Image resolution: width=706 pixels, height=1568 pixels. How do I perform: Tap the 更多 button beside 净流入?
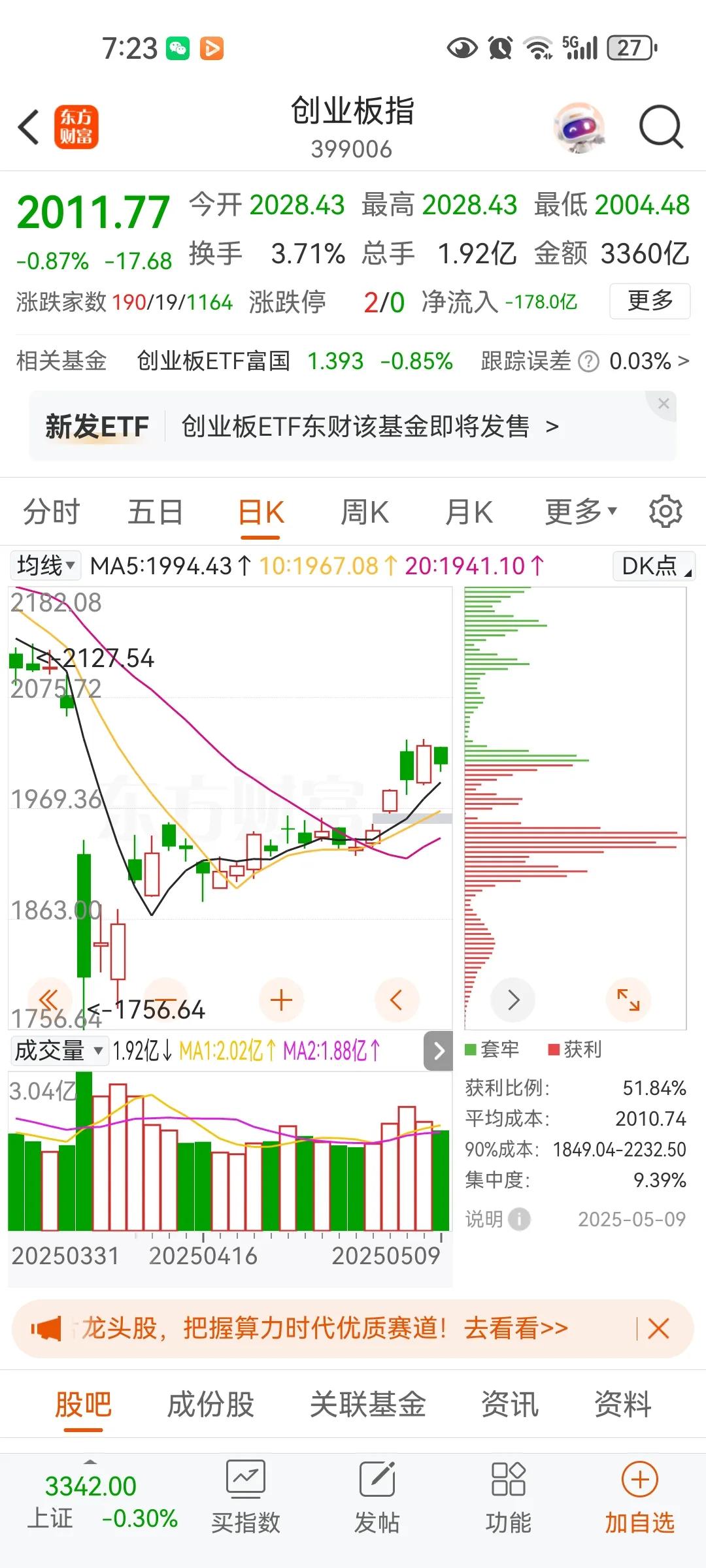click(x=649, y=301)
